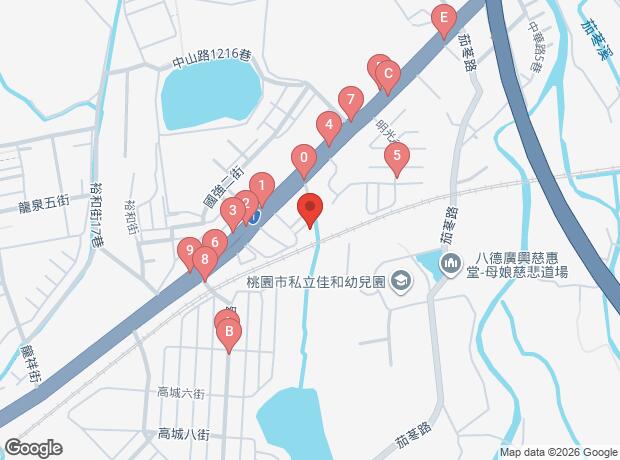Screen dimensions: 620x460
Task: Tap map marker labeled 4
Action: point(327,126)
